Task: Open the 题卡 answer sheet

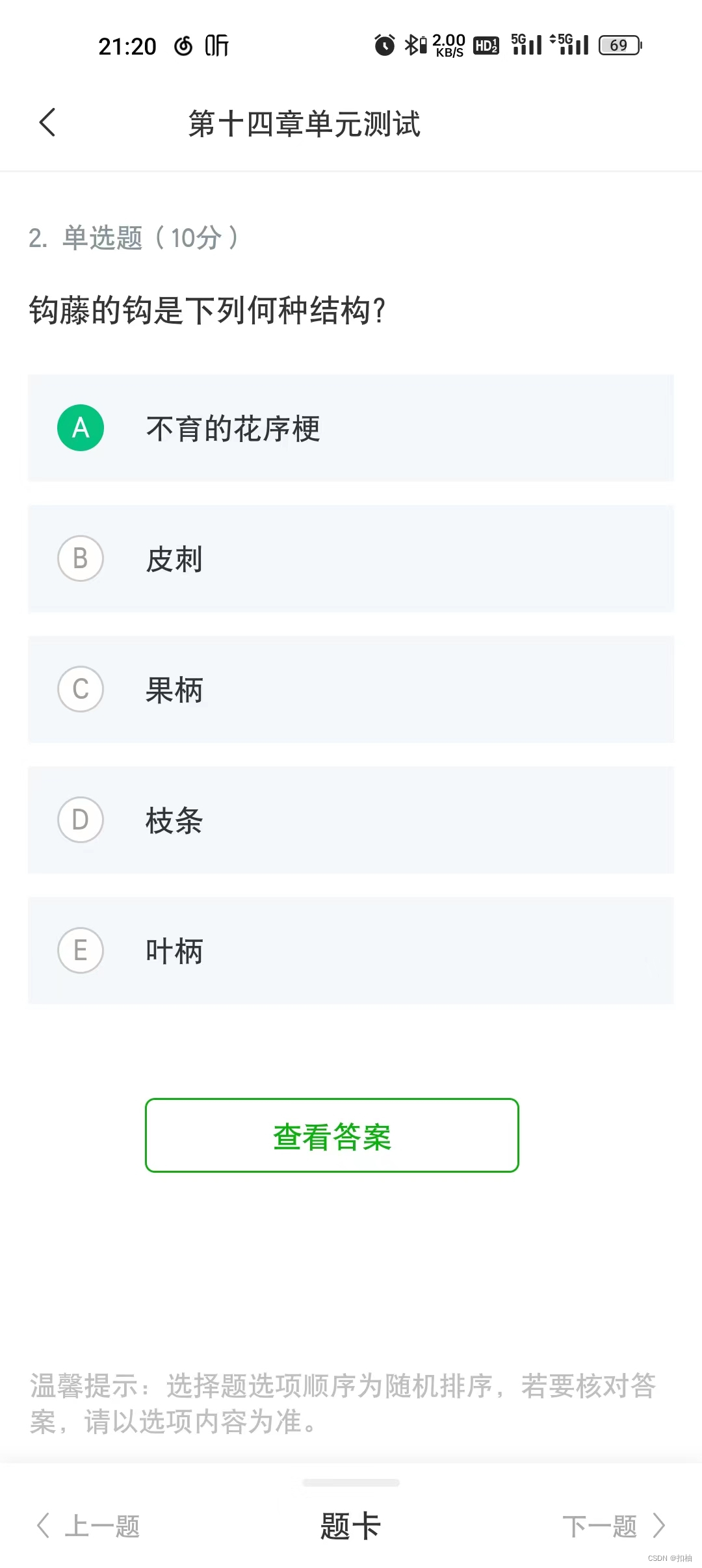Action: tap(350, 1525)
